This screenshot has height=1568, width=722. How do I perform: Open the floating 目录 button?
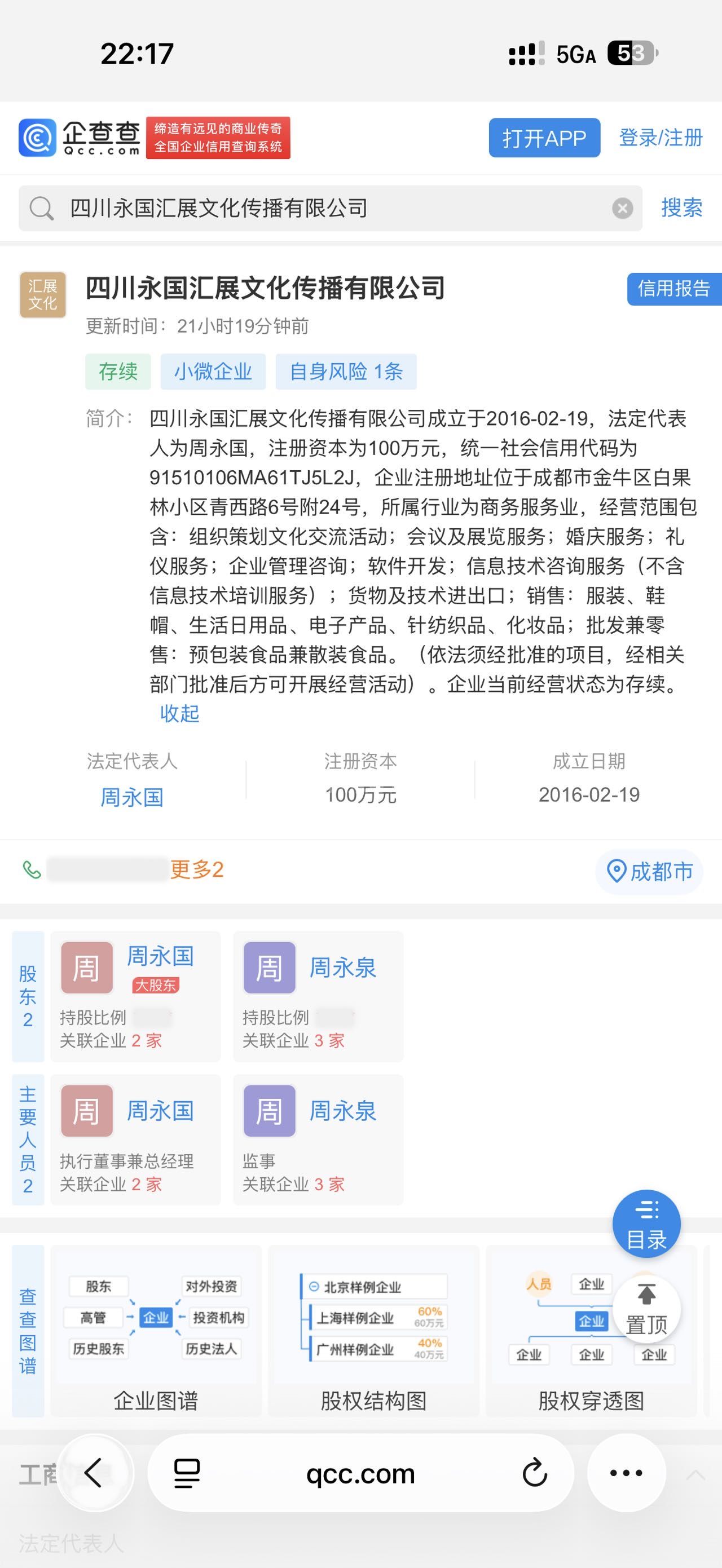pos(646,1224)
